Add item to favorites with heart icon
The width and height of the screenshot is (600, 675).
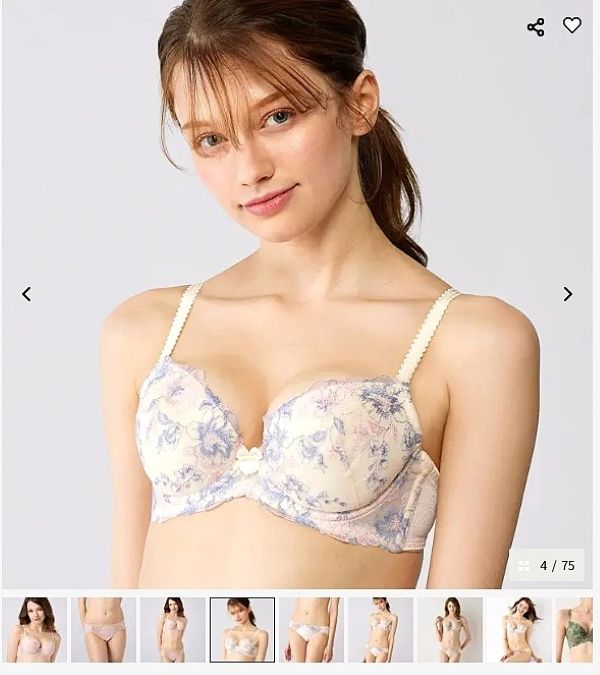(x=572, y=26)
